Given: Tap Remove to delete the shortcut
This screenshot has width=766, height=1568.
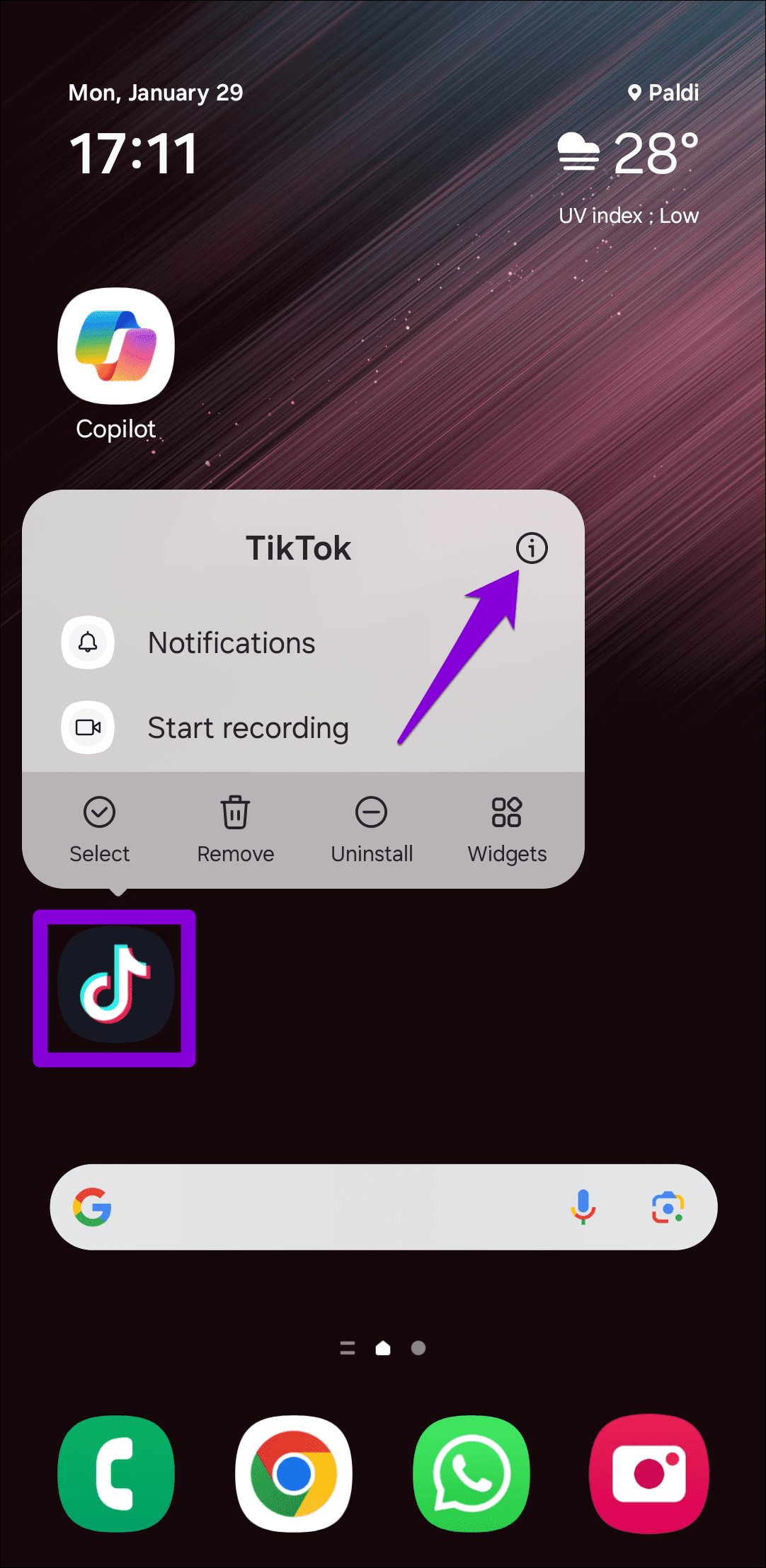Looking at the screenshot, I should (235, 828).
